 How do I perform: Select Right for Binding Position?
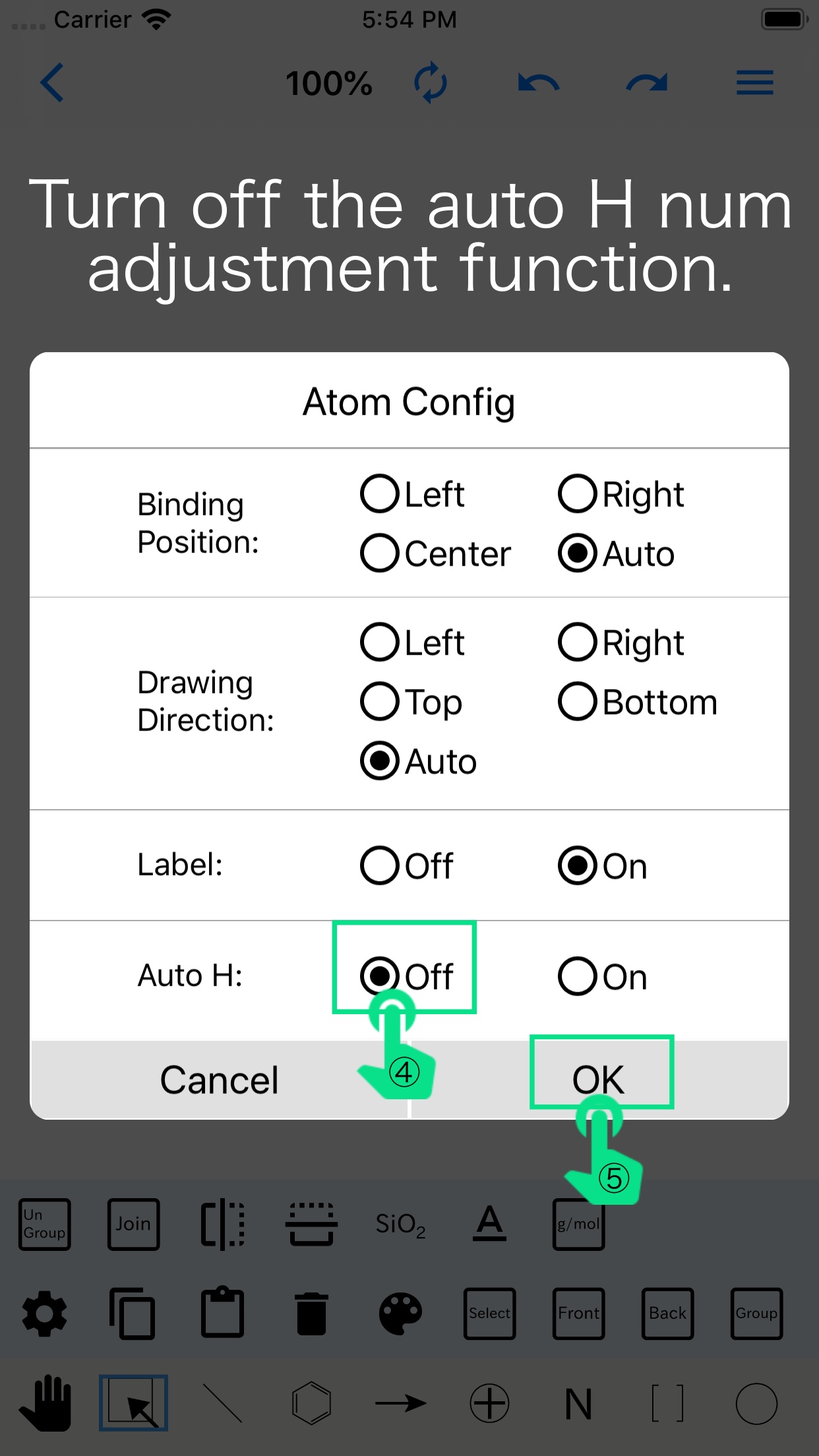[621, 494]
